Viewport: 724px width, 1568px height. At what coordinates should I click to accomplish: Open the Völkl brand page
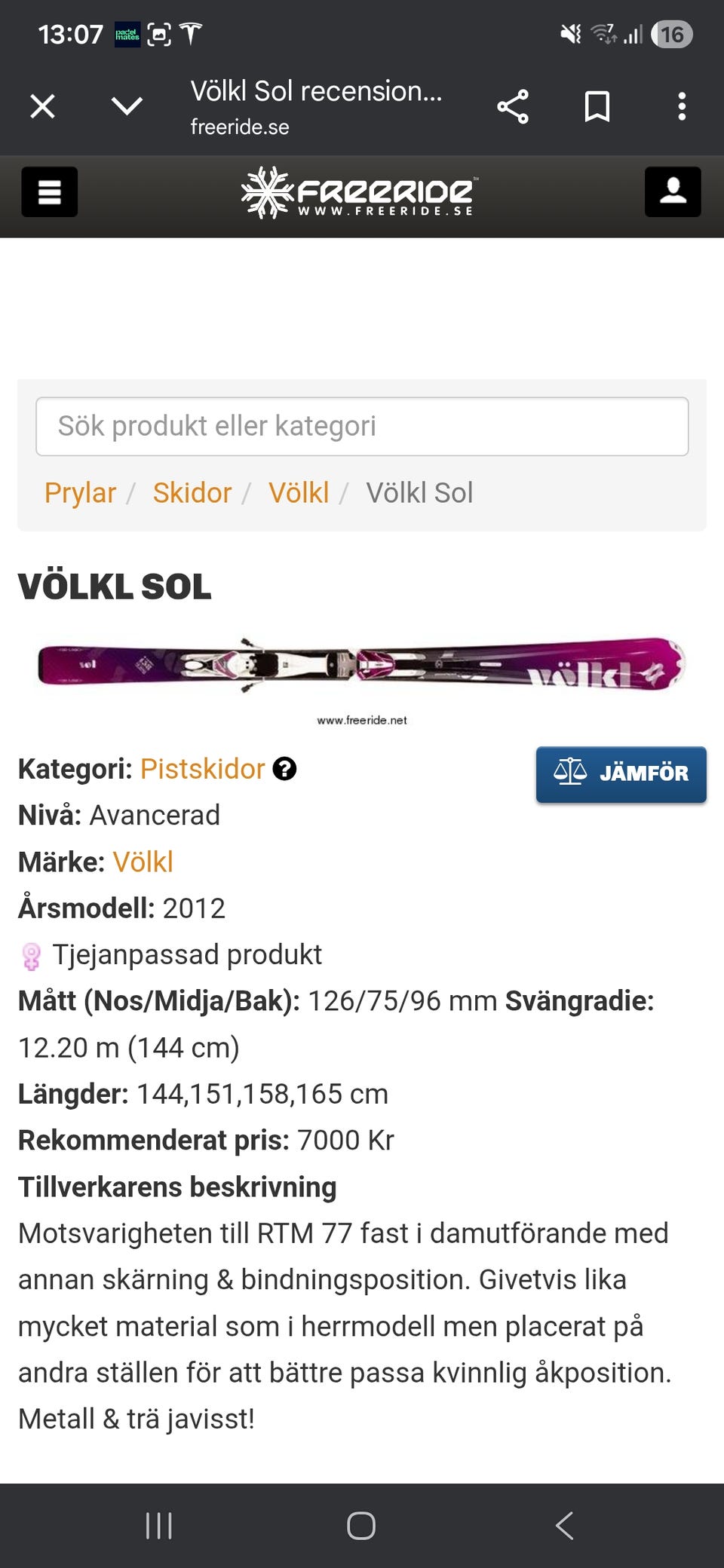coord(299,492)
